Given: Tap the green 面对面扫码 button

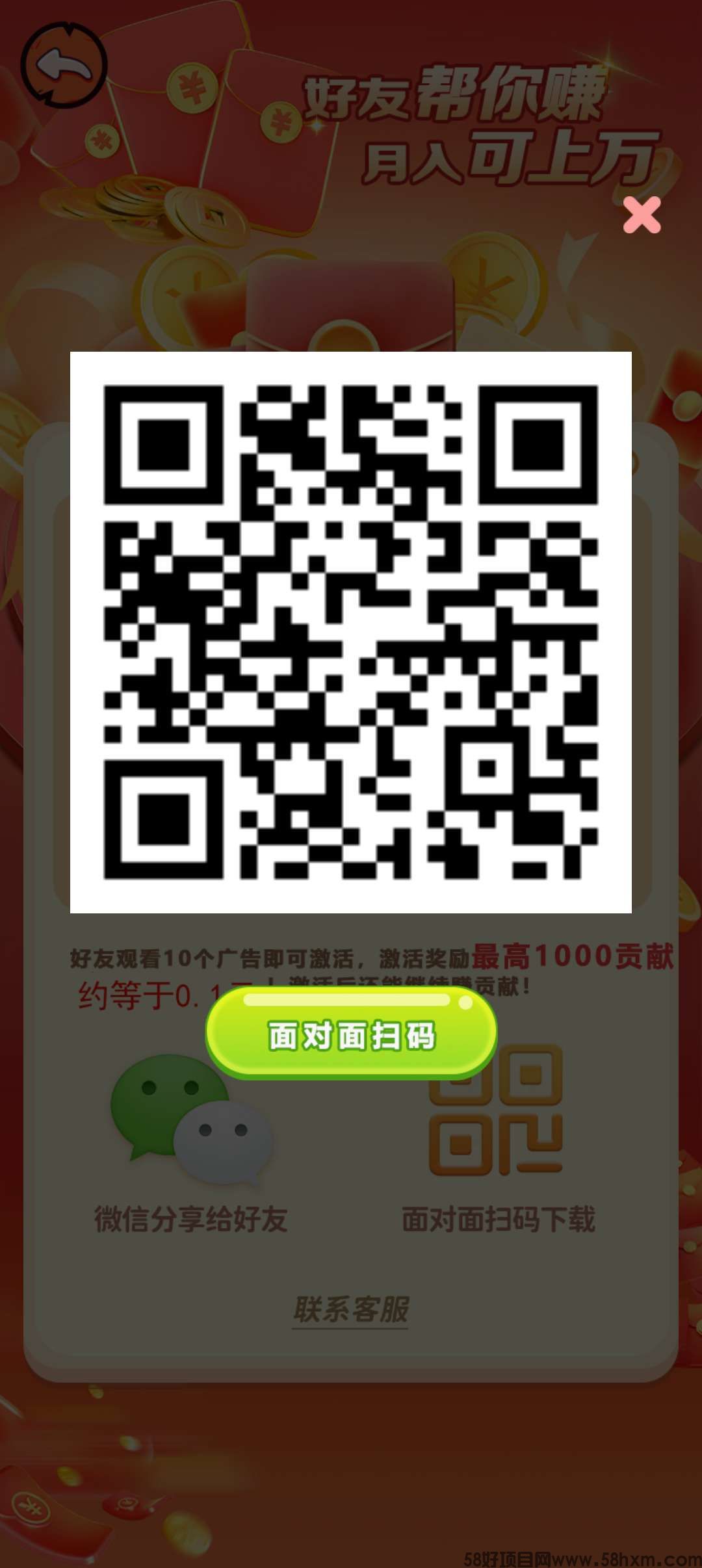Looking at the screenshot, I should click(352, 1035).
